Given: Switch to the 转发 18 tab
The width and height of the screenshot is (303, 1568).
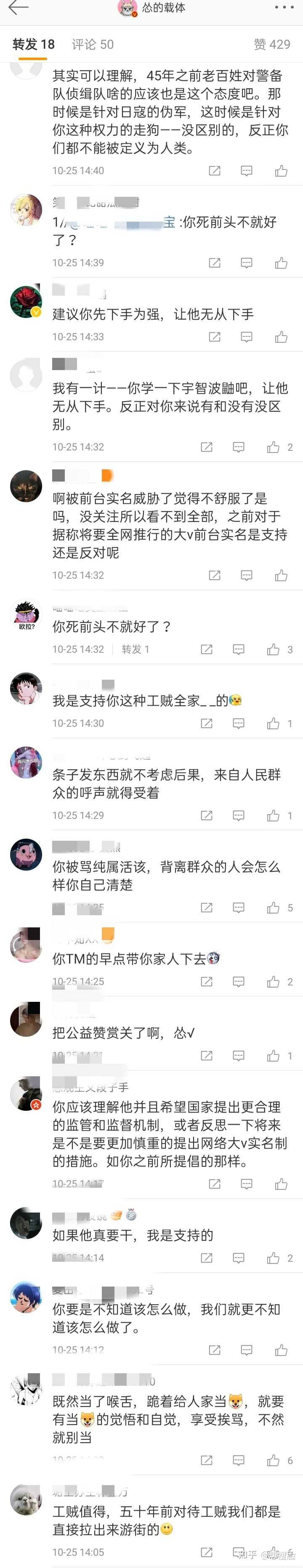Looking at the screenshot, I should coord(34,45).
